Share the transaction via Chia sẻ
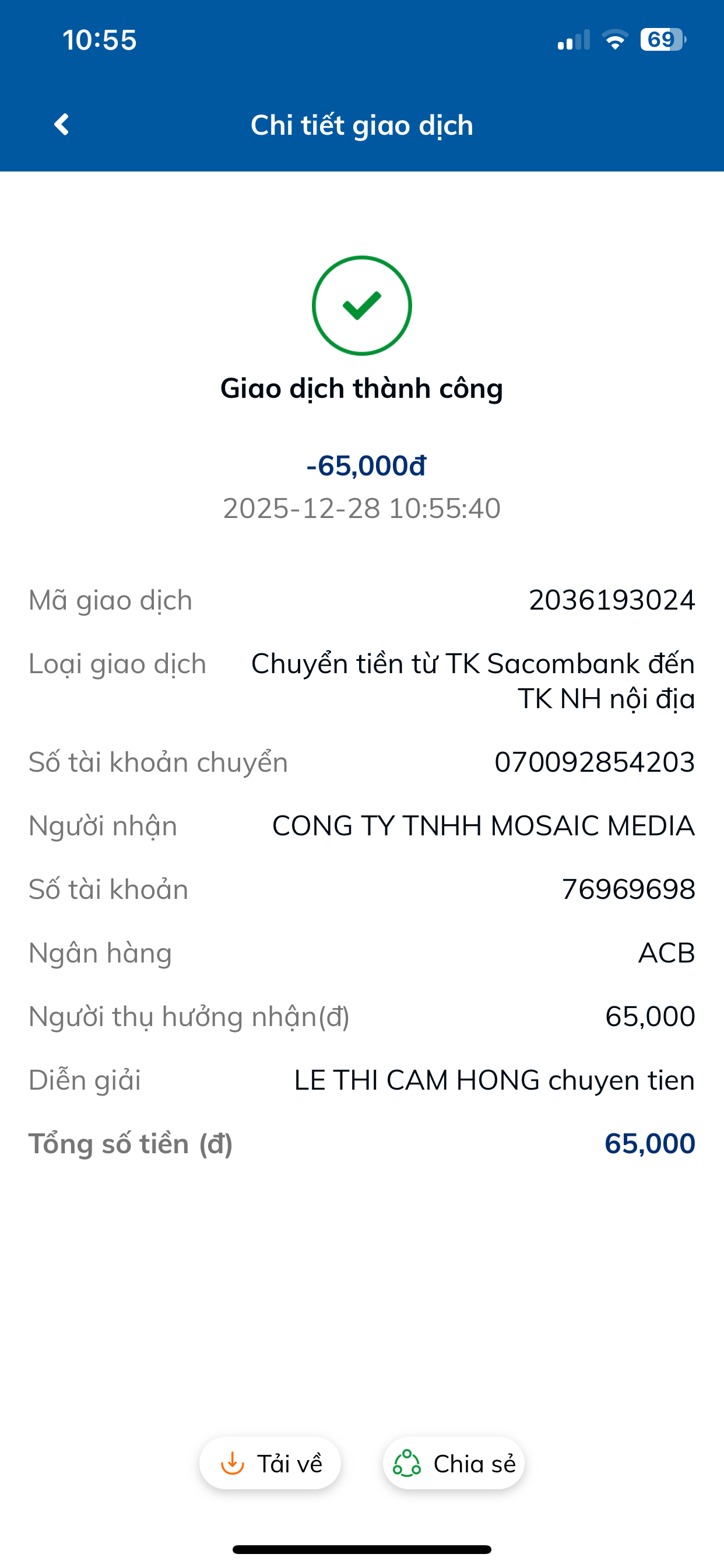 click(454, 1464)
